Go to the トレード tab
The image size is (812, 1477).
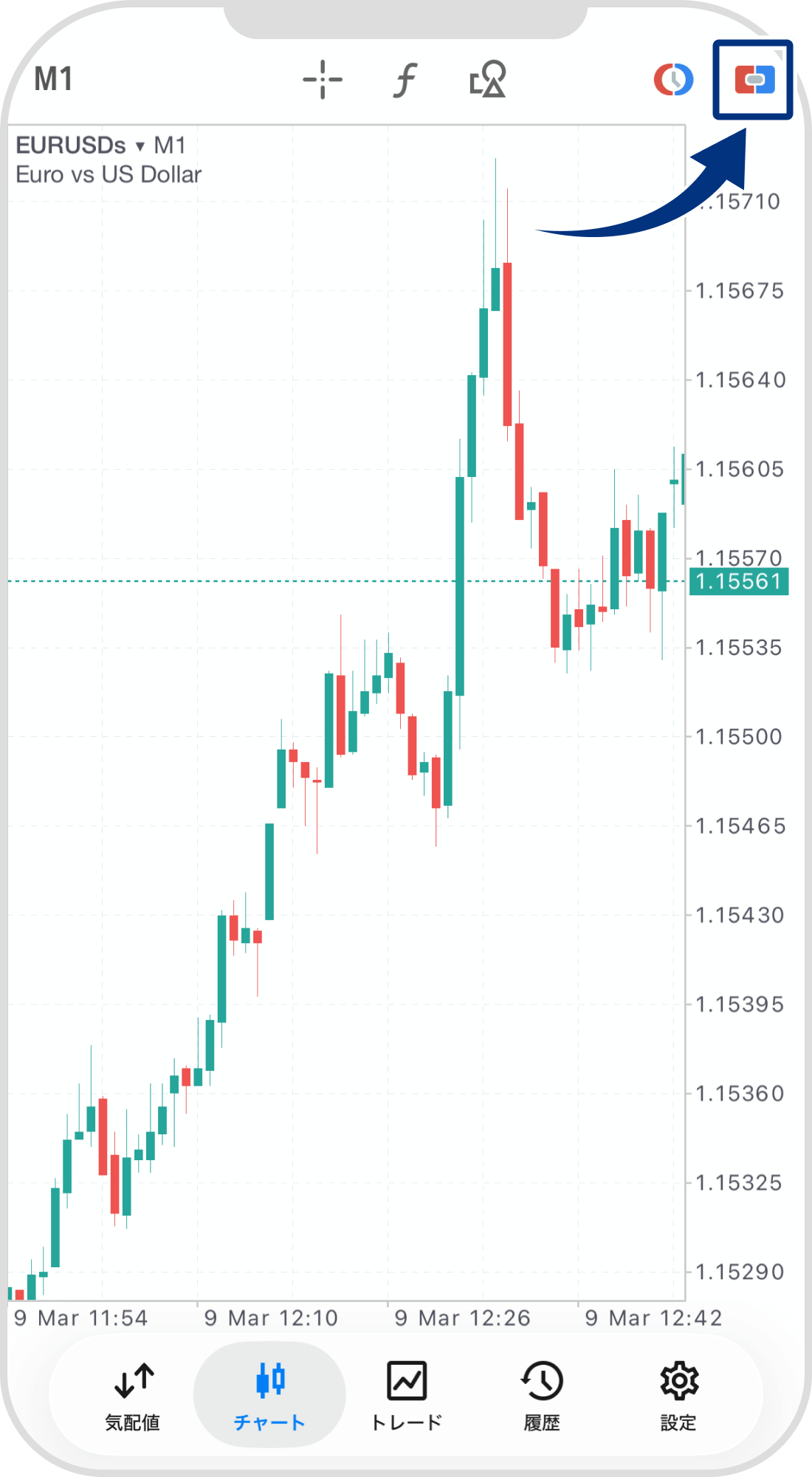pyautogui.click(x=406, y=1396)
